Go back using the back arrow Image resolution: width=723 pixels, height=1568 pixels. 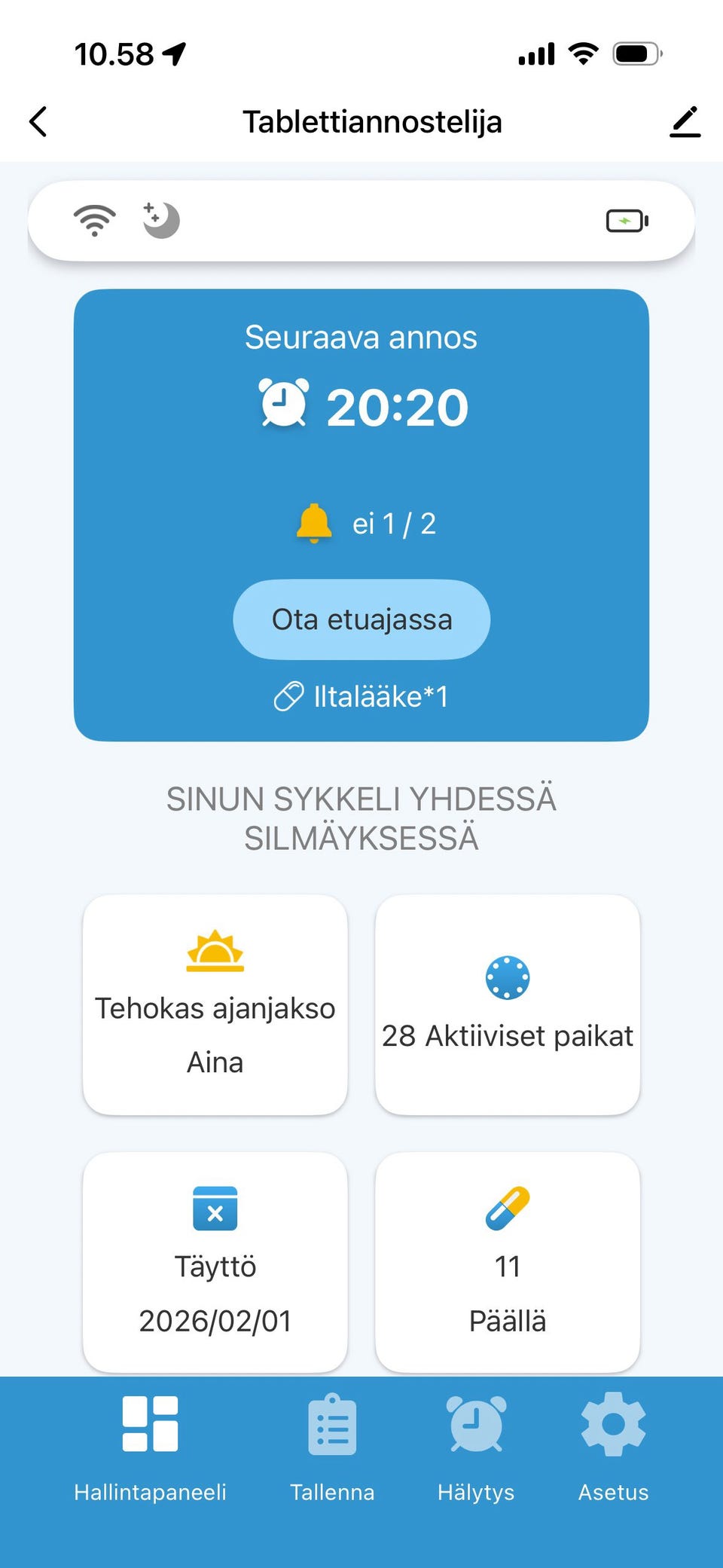[x=38, y=121]
